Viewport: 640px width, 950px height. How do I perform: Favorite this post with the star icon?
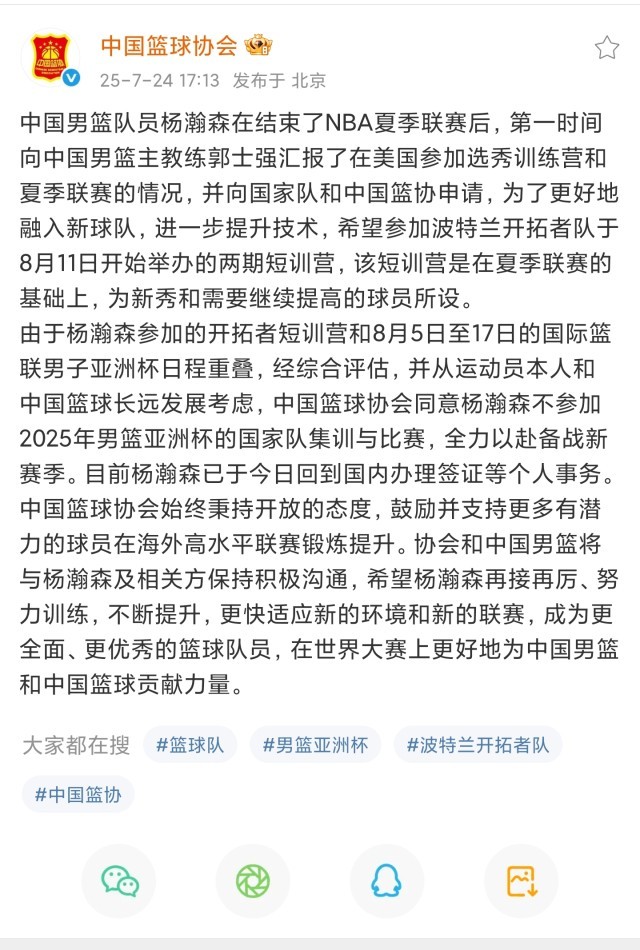[606, 48]
